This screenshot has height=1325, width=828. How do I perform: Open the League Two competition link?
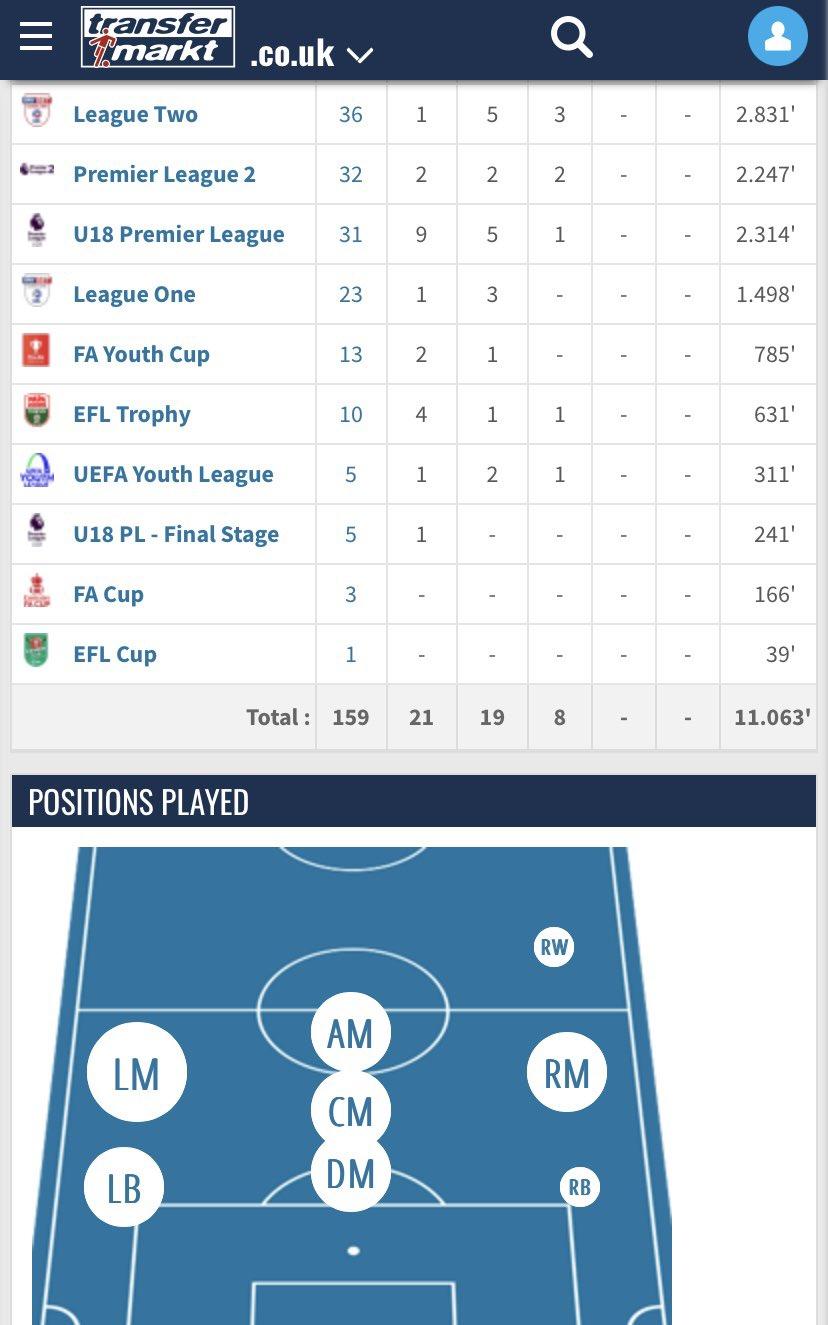point(135,114)
